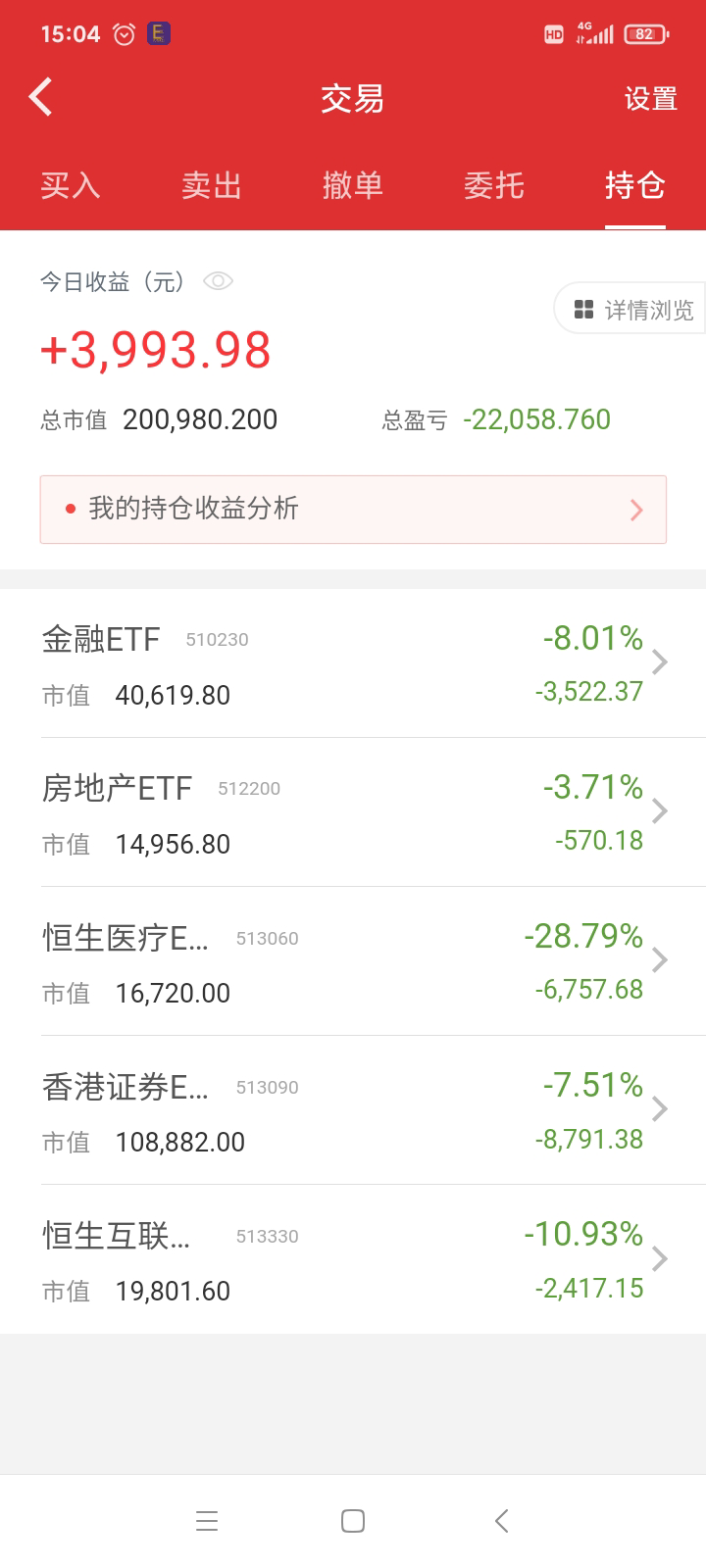Switch to the 买入 tab
Image resolution: width=706 pixels, height=1568 pixels.
pos(71,185)
